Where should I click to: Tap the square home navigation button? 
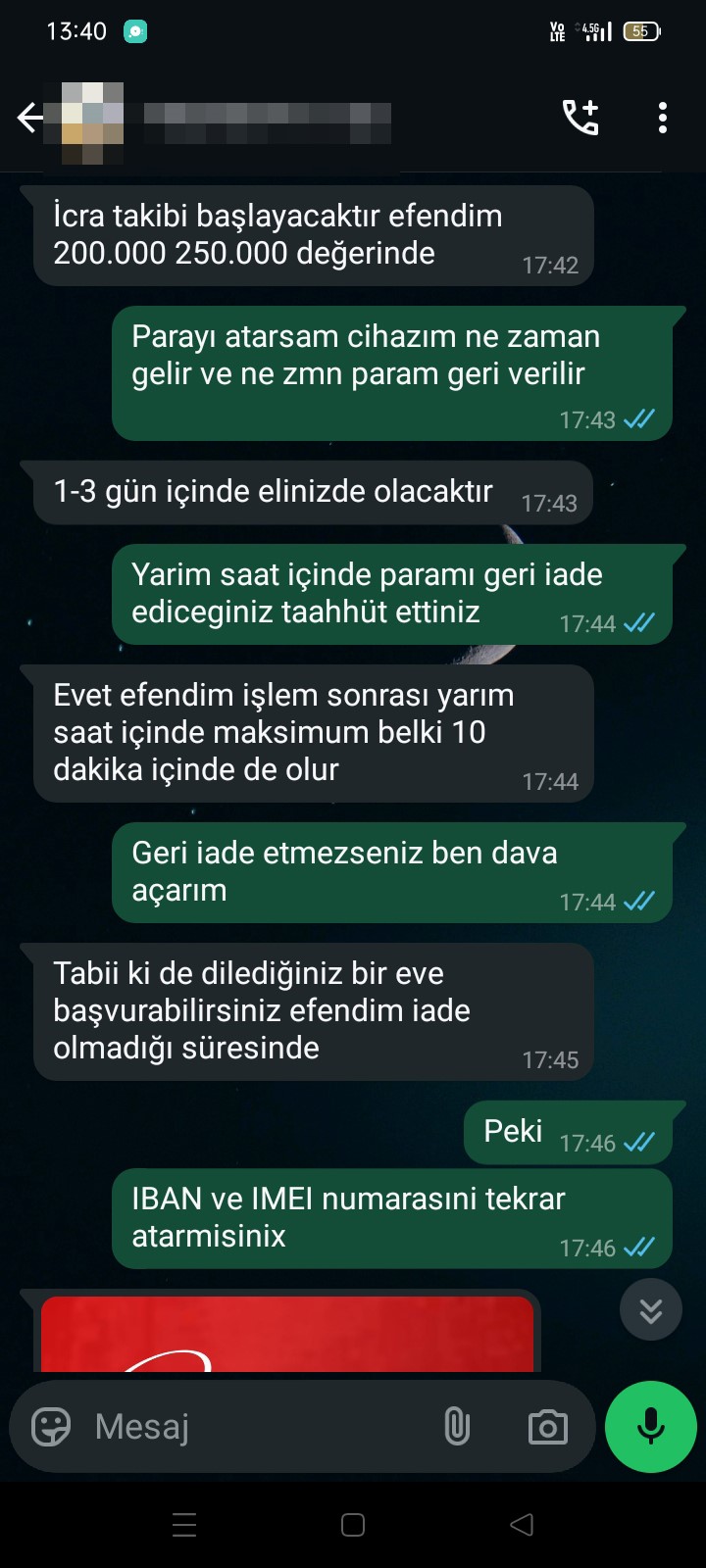[x=353, y=1525]
